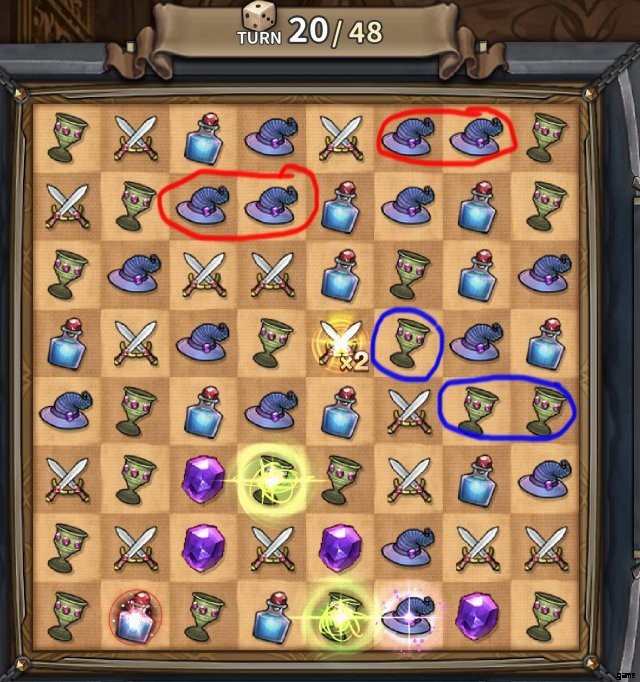640x682 pixels.
Task: Select the glowing potion with red aura
Action: [x=133, y=617]
